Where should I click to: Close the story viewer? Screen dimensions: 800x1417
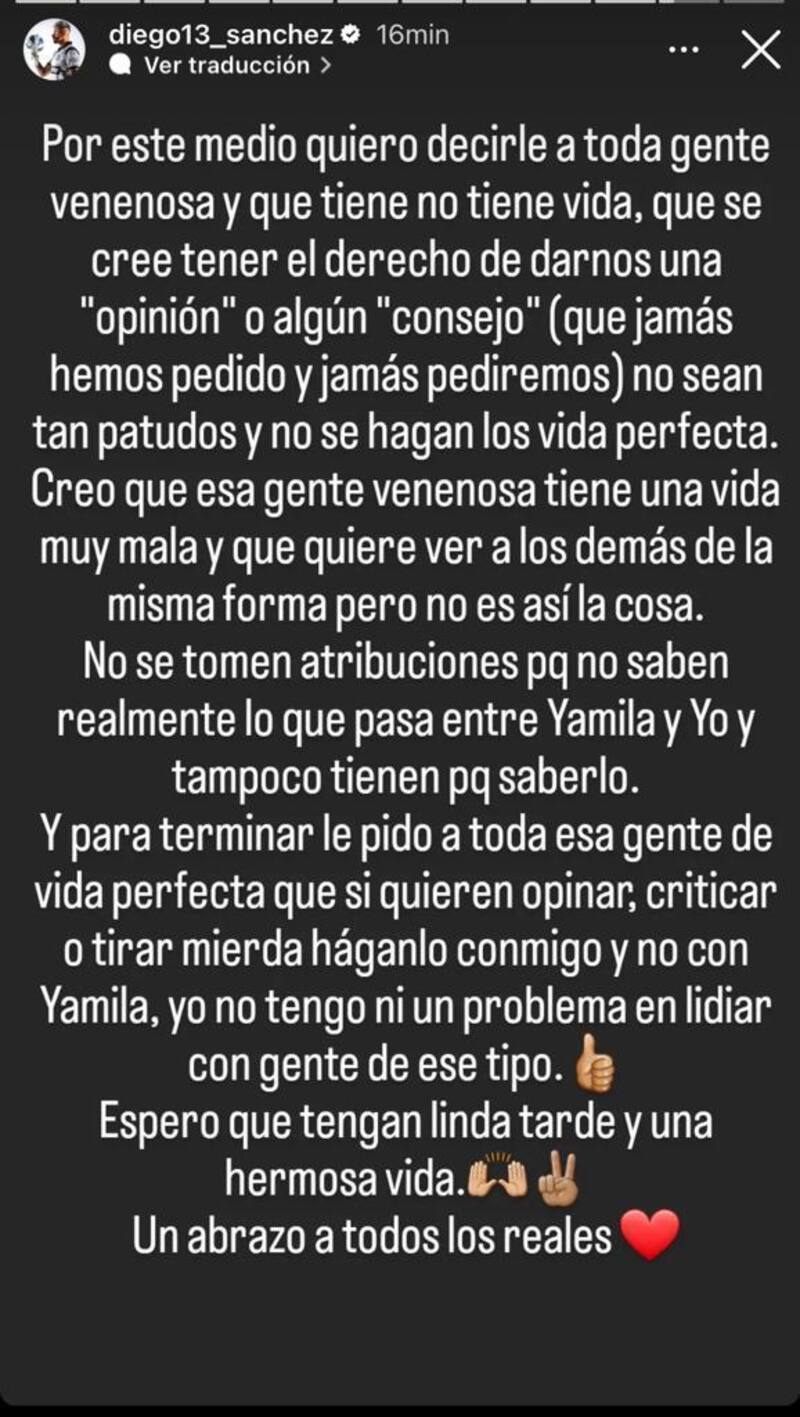[760, 50]
